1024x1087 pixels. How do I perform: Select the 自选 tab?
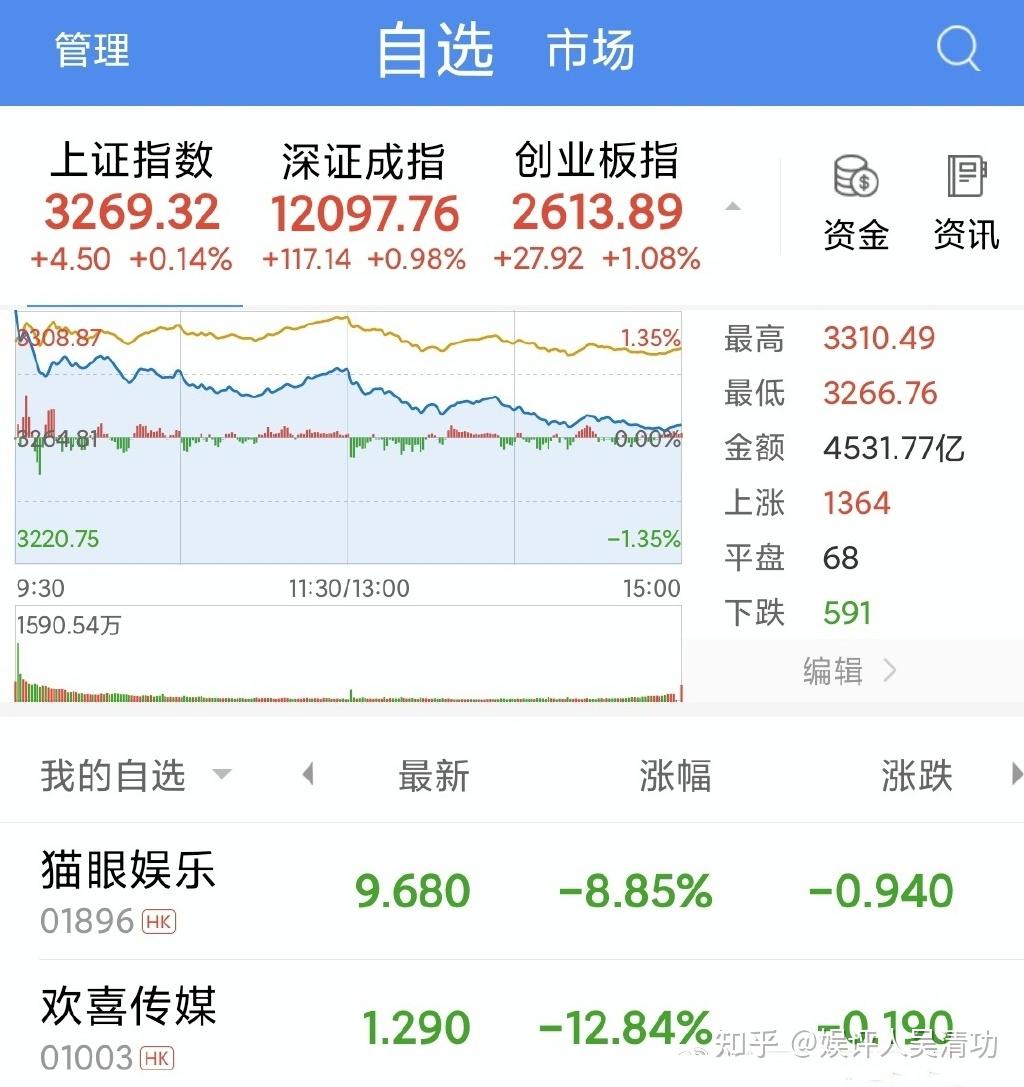435,50
